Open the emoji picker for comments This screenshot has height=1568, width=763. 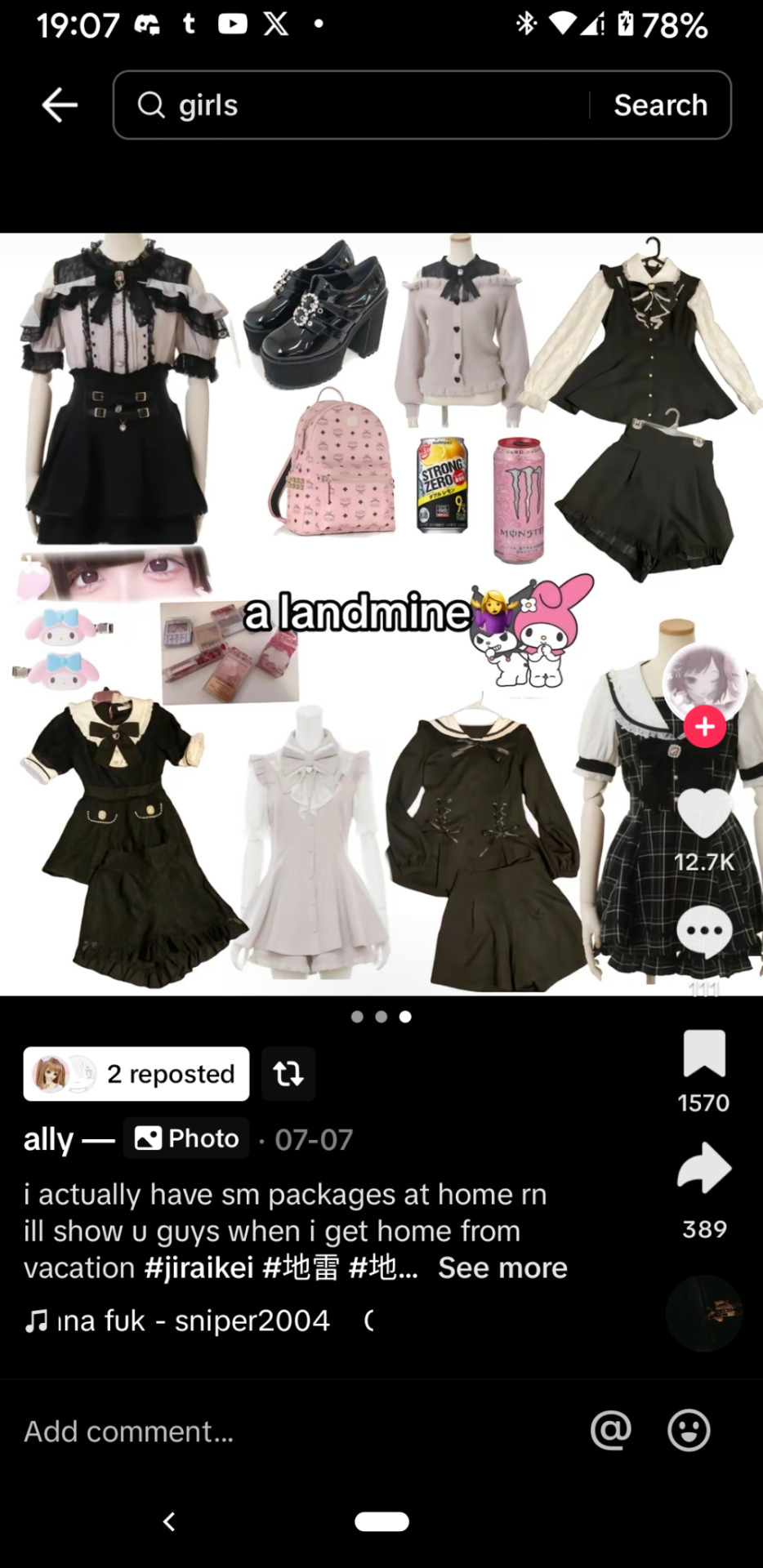[689, 1431]
